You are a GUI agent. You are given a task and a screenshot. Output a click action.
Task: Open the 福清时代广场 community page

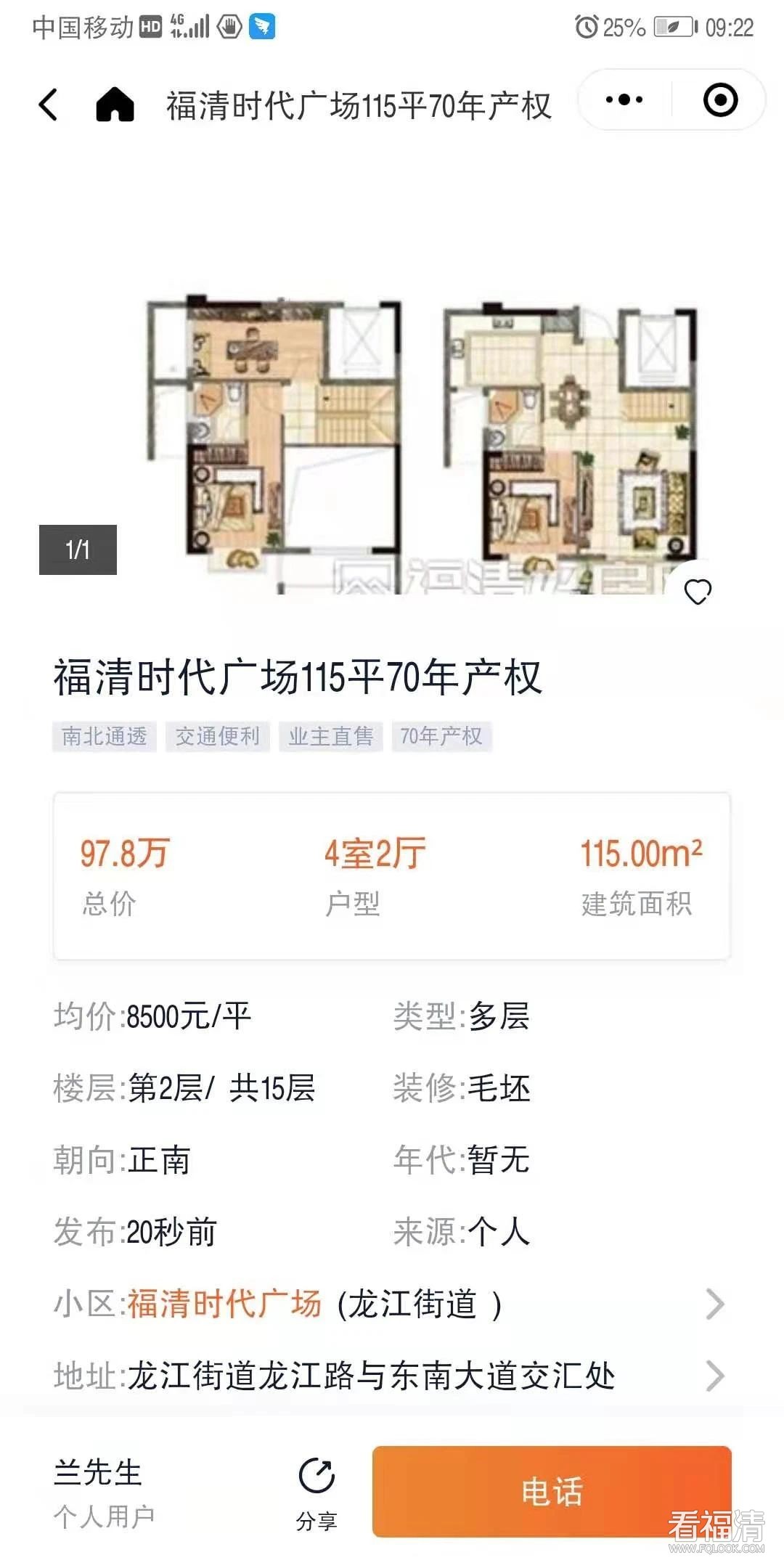click(225, 1304)
